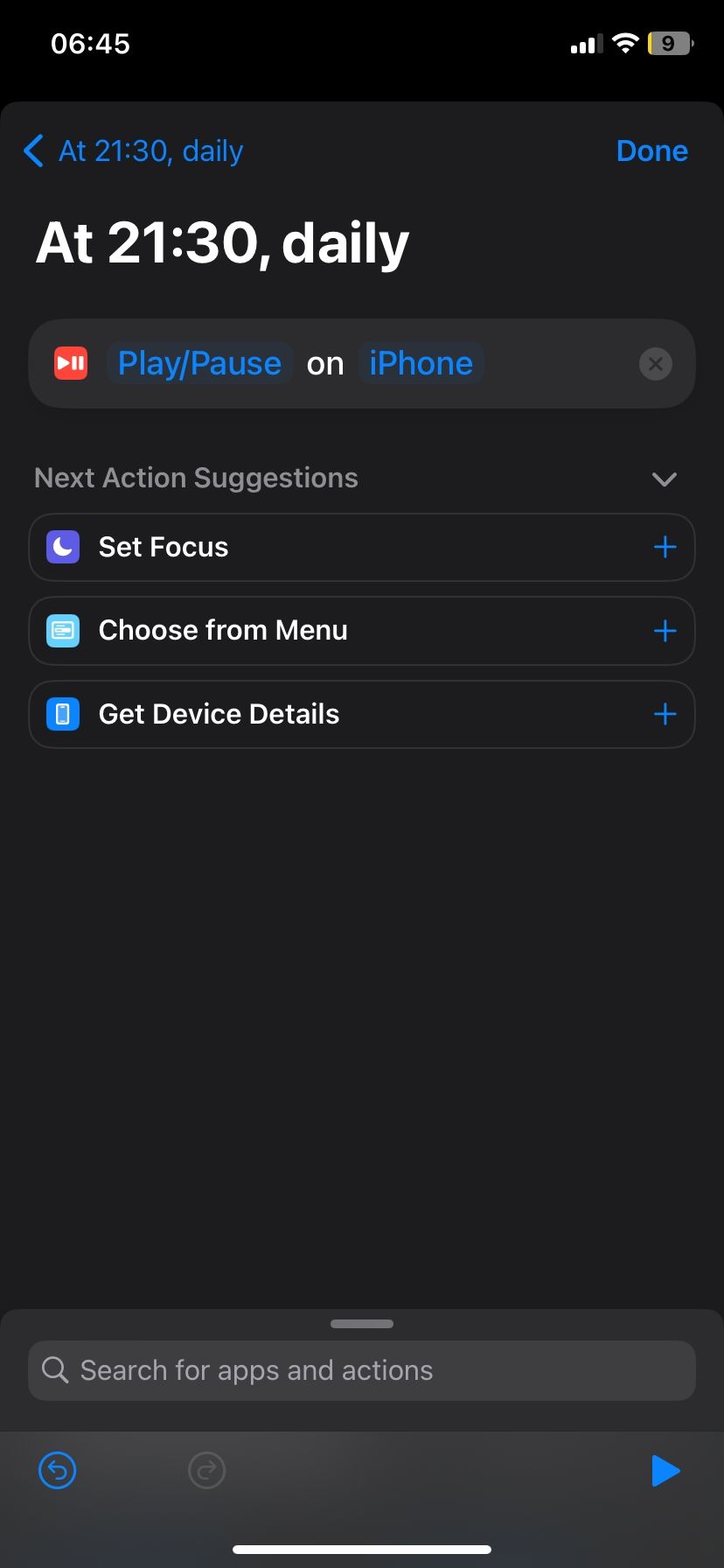
Task: Change the iPhone device parameter
Action: (x=421, y=362)
